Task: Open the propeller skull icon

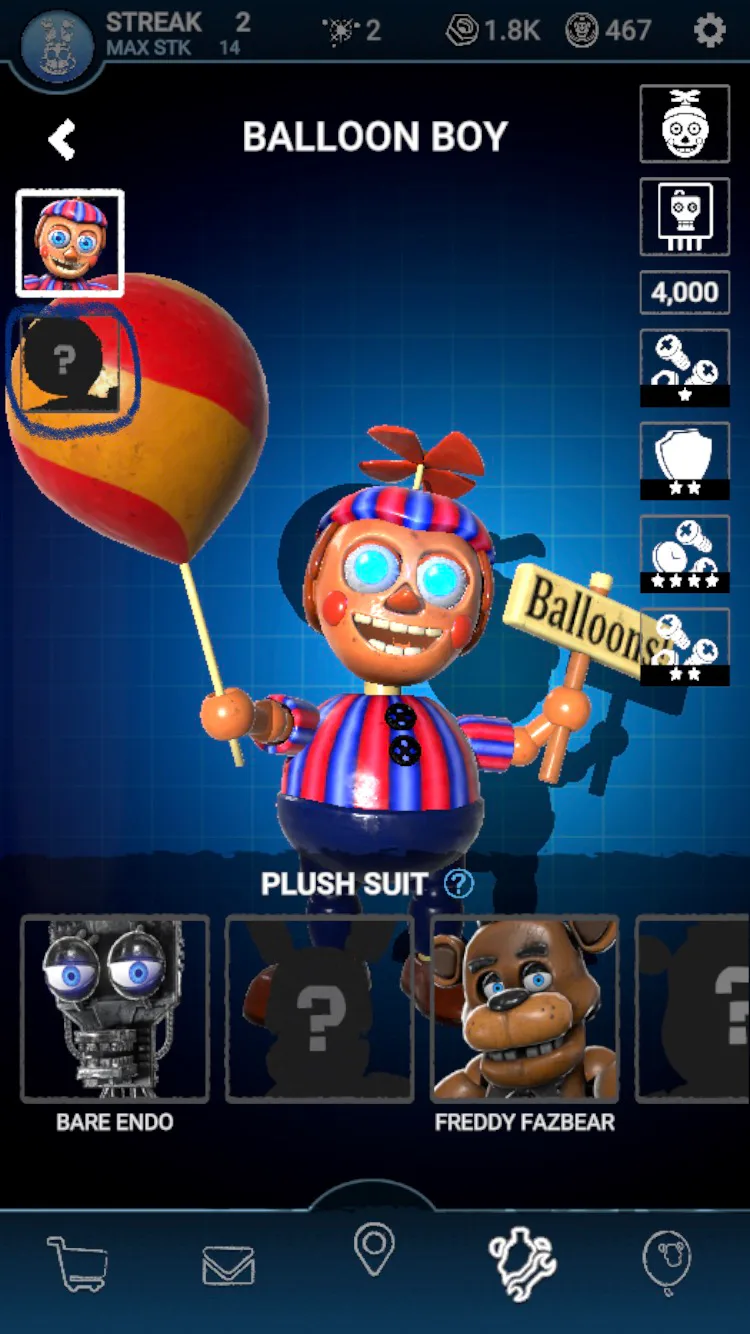Action: click(685, 124)
